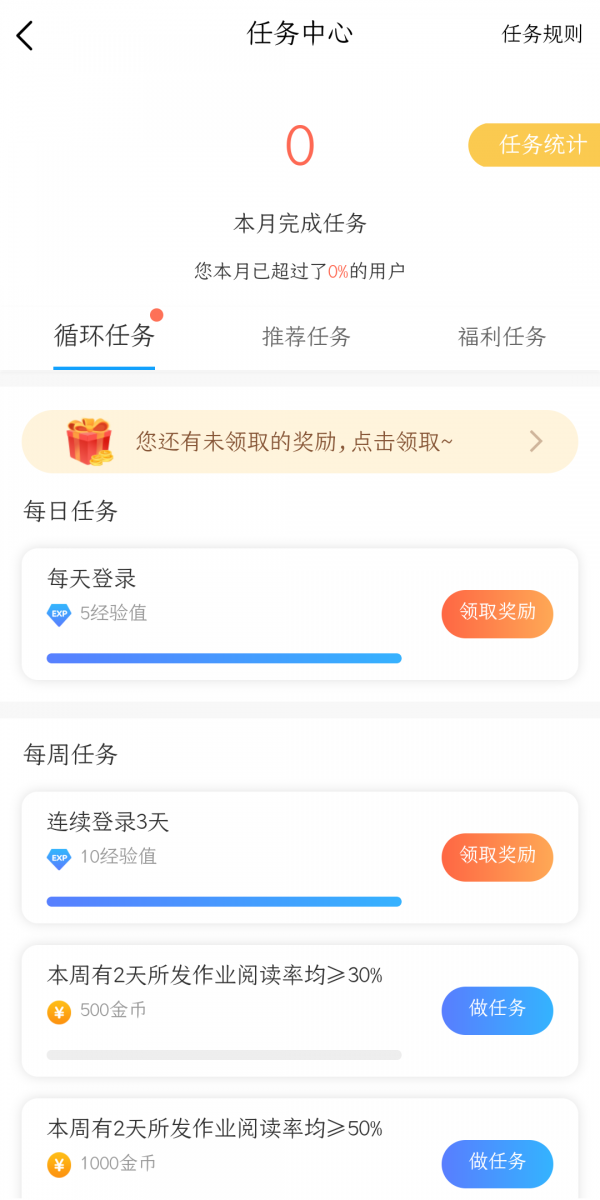Tap 做任务 for the ≥50% reading task
The image size is (600, 1200).
point(497,1163)
